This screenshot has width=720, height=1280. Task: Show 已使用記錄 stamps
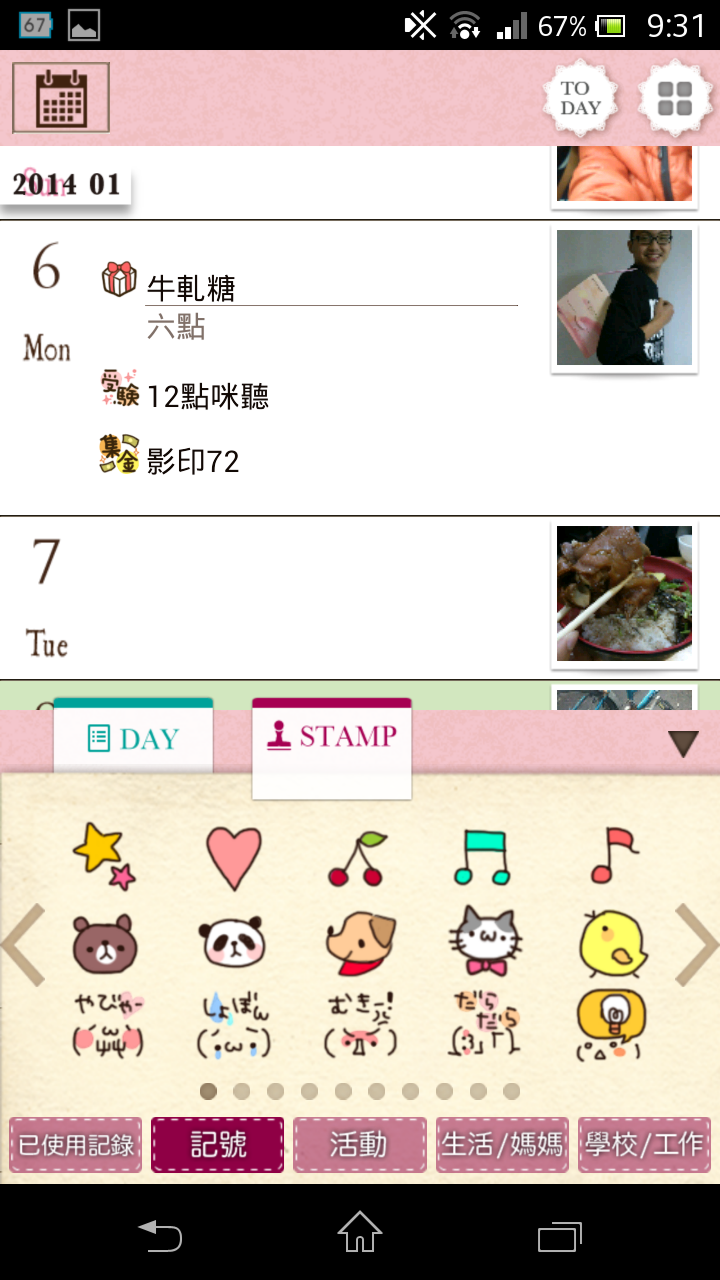click(76, 1145)
